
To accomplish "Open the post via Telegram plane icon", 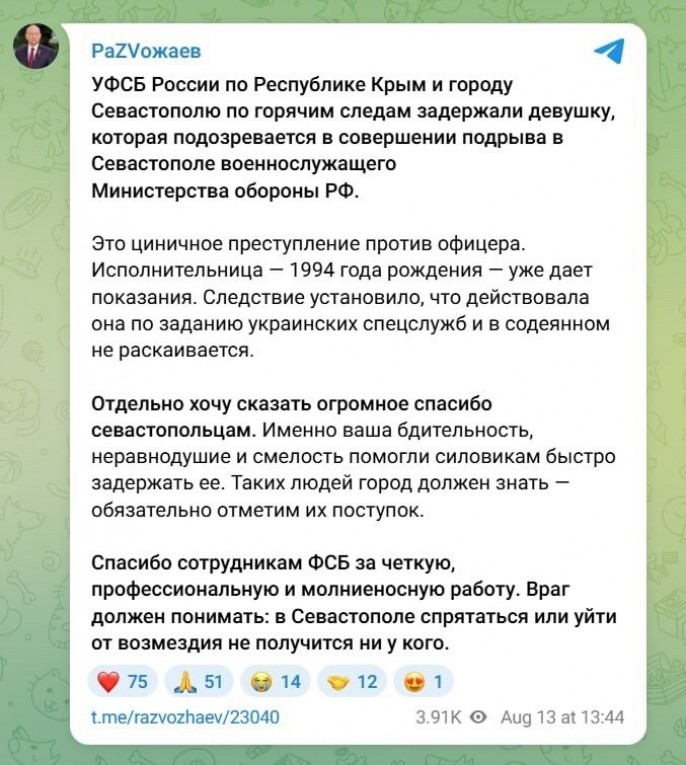I will click(609, 51).
